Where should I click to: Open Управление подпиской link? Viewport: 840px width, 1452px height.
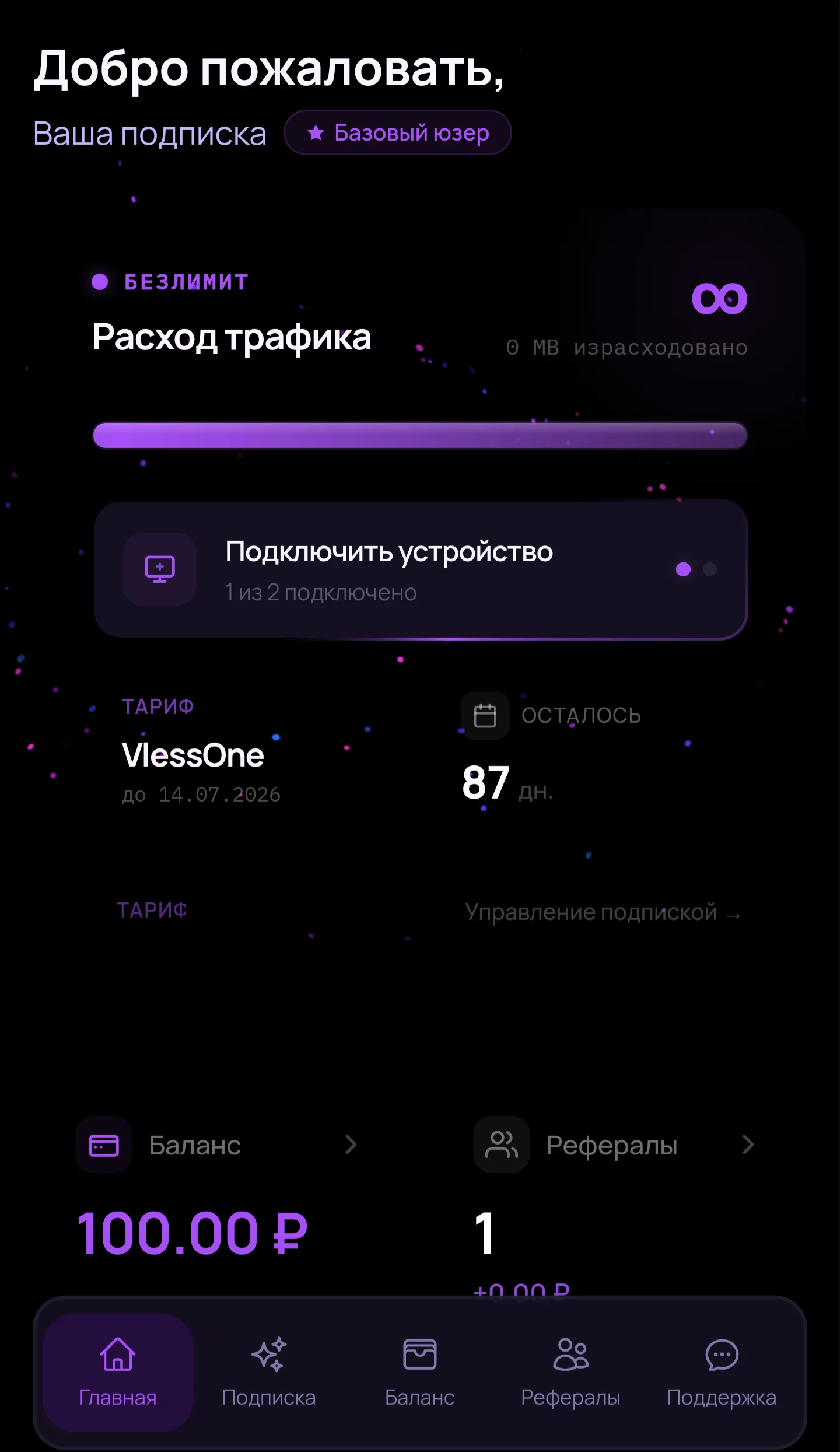click(603, 912)
